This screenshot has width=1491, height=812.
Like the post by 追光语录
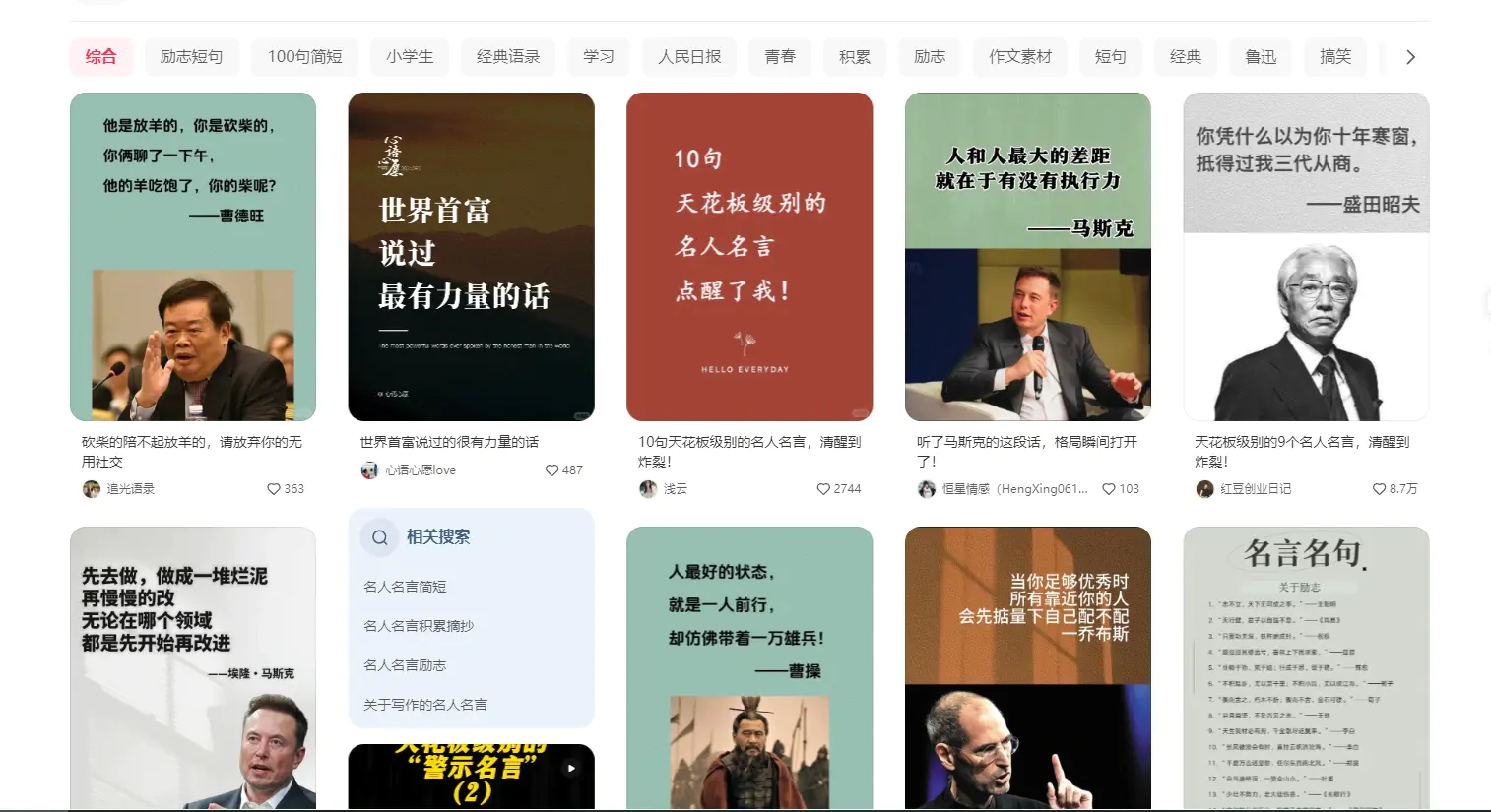click(274, 489)
